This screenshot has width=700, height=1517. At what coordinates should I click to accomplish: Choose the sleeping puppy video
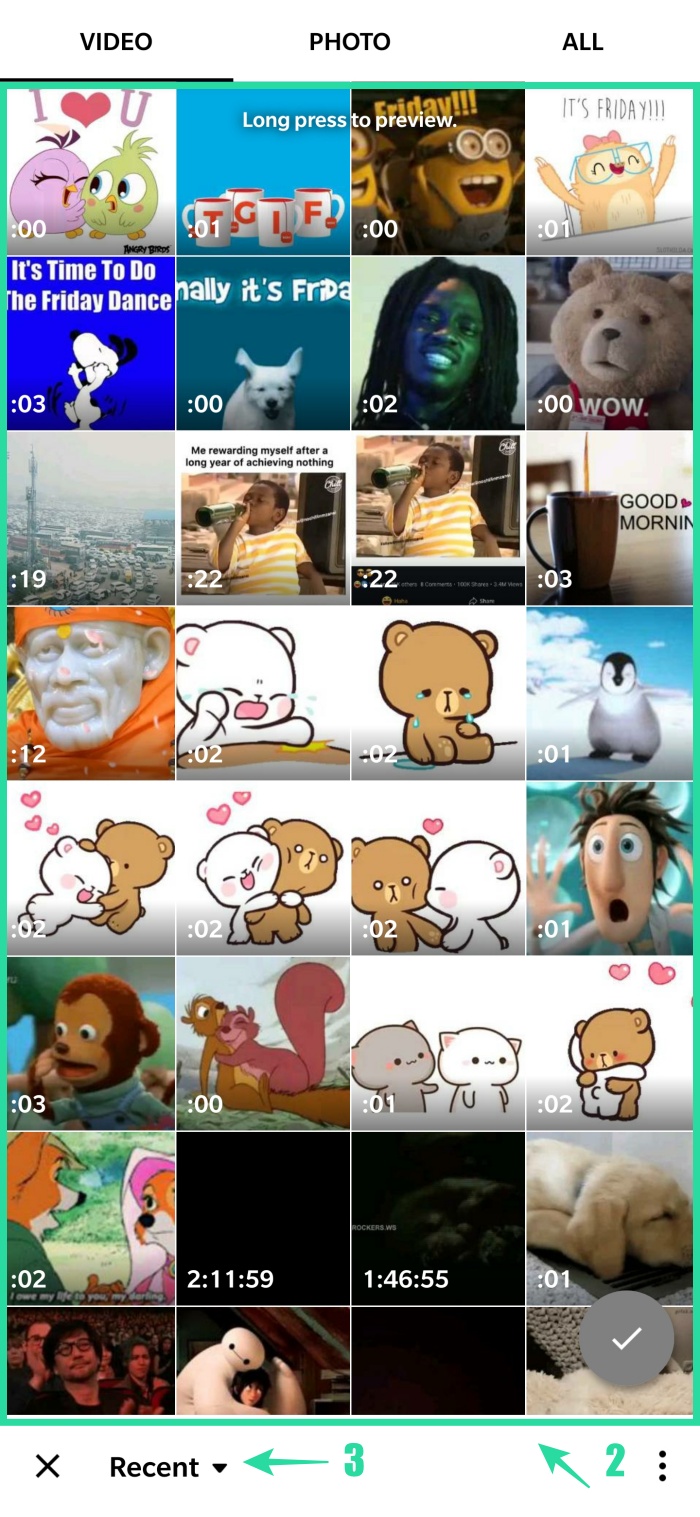609,1218
